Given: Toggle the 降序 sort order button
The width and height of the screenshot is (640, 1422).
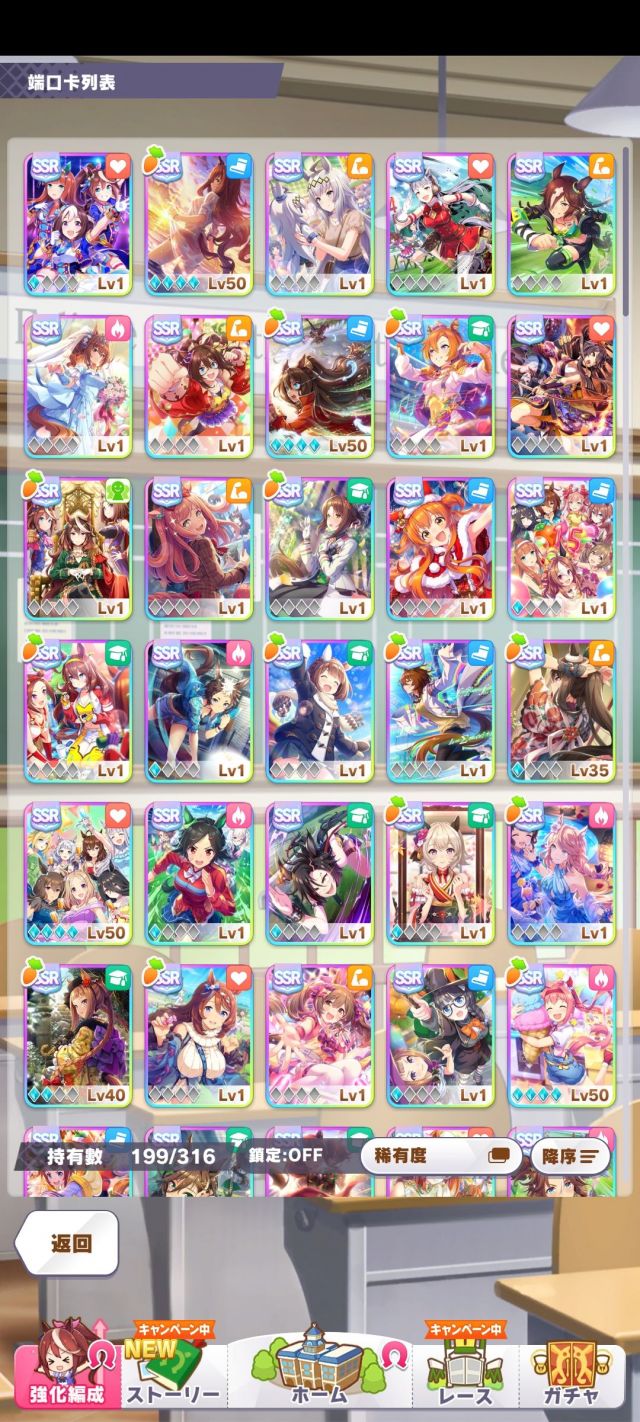Looking at the screenshot, I should 570,1155.
